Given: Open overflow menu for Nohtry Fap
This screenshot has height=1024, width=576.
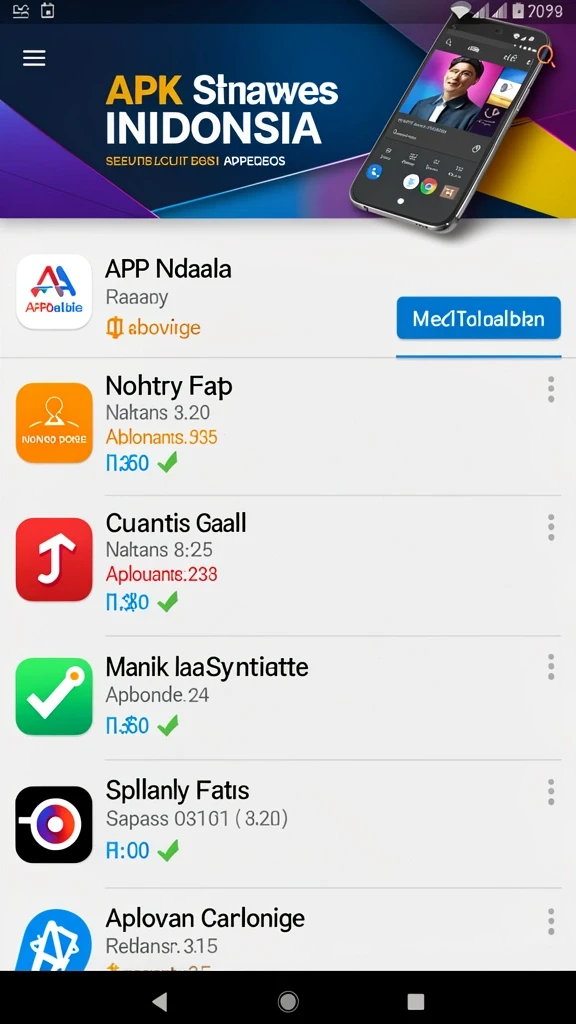Looking at the screenshot, I should pos(551,389).
